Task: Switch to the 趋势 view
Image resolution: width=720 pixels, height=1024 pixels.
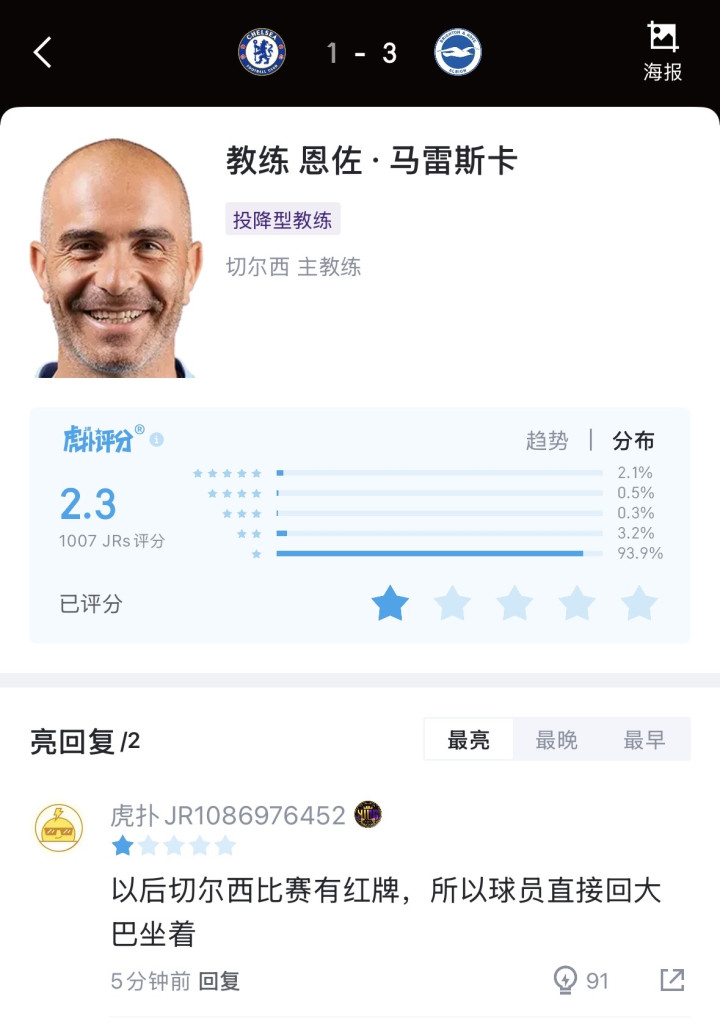Action: 547,440
